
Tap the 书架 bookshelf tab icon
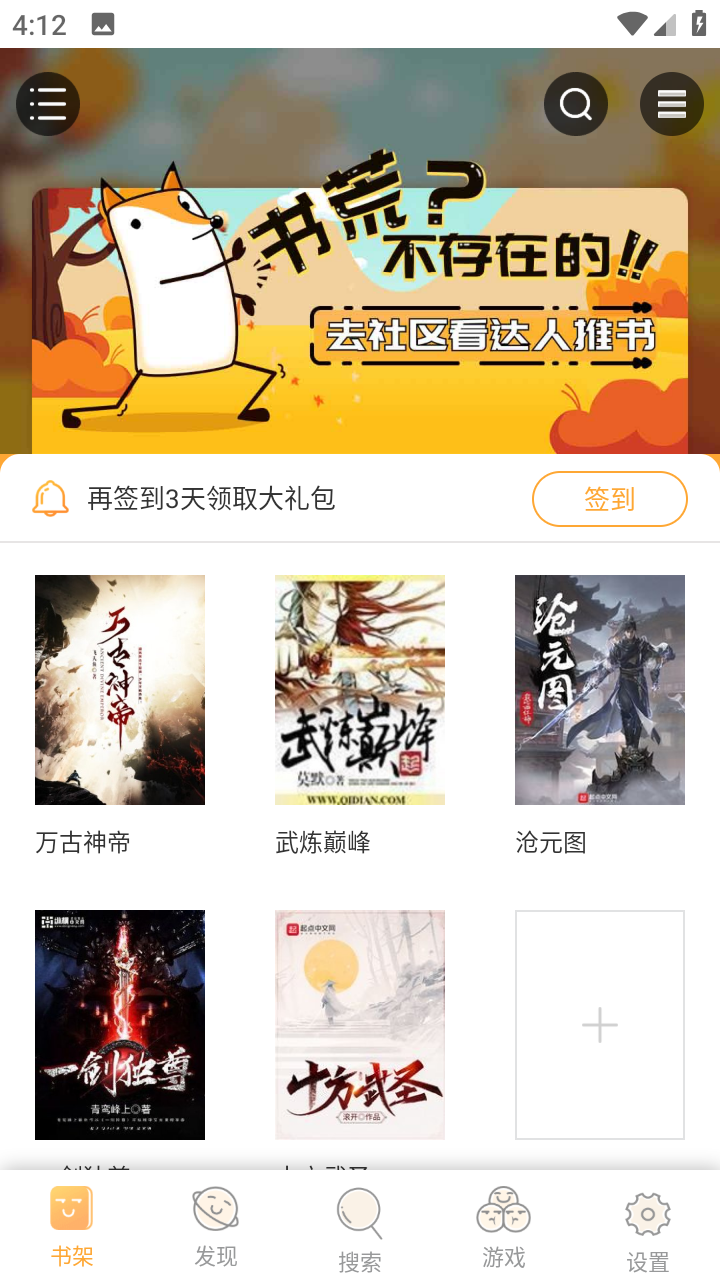click(x=71, y=1206)
